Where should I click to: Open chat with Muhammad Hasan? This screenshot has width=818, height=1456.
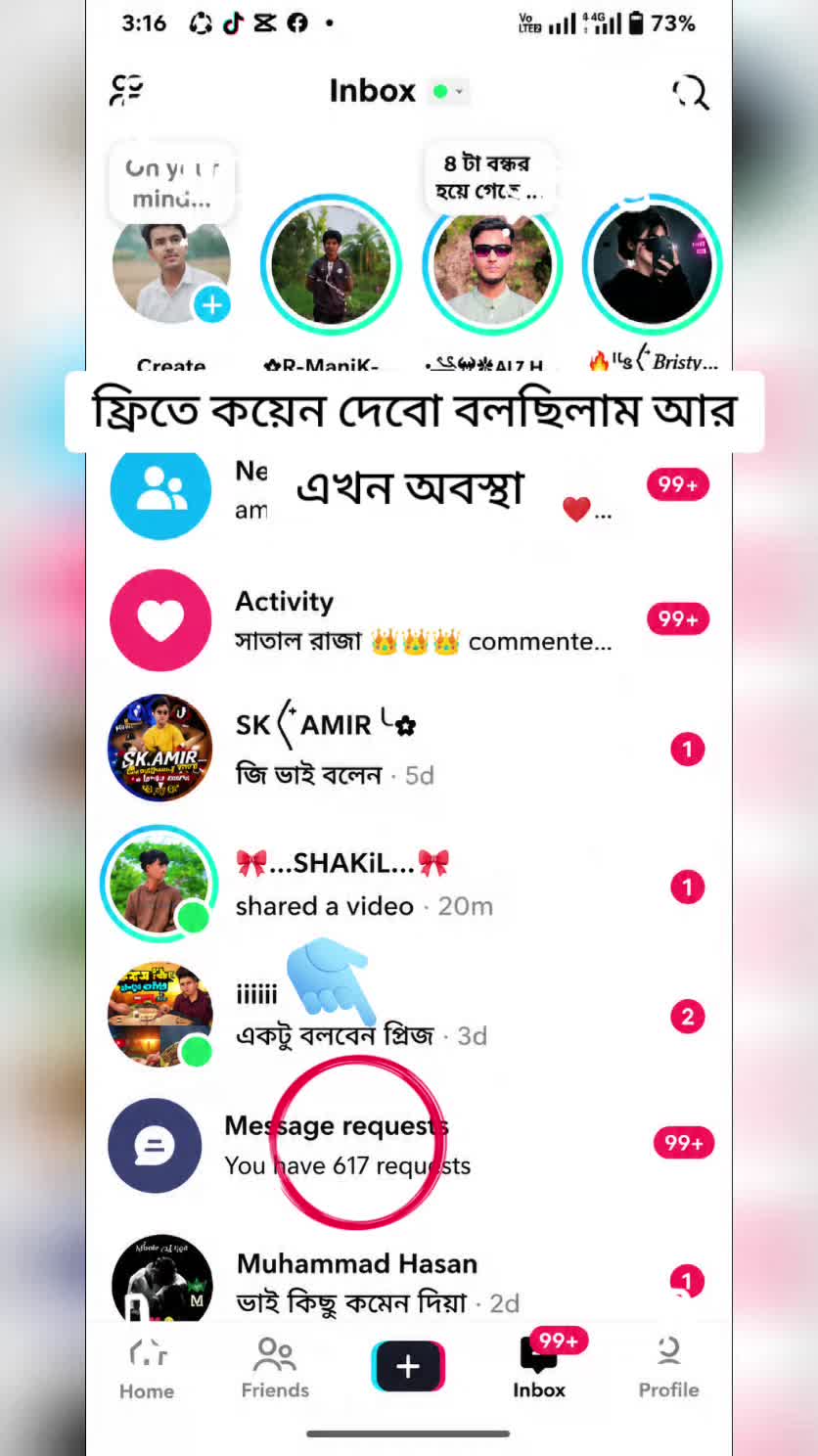pyautogui.click(x=409, y=1282)
